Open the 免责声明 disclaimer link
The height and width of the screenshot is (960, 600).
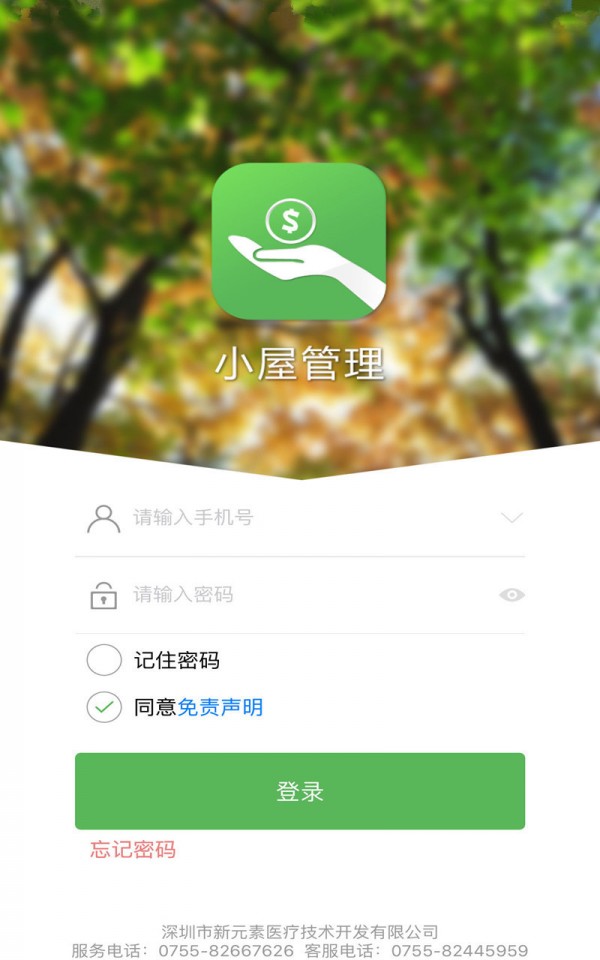coord(220,708)
